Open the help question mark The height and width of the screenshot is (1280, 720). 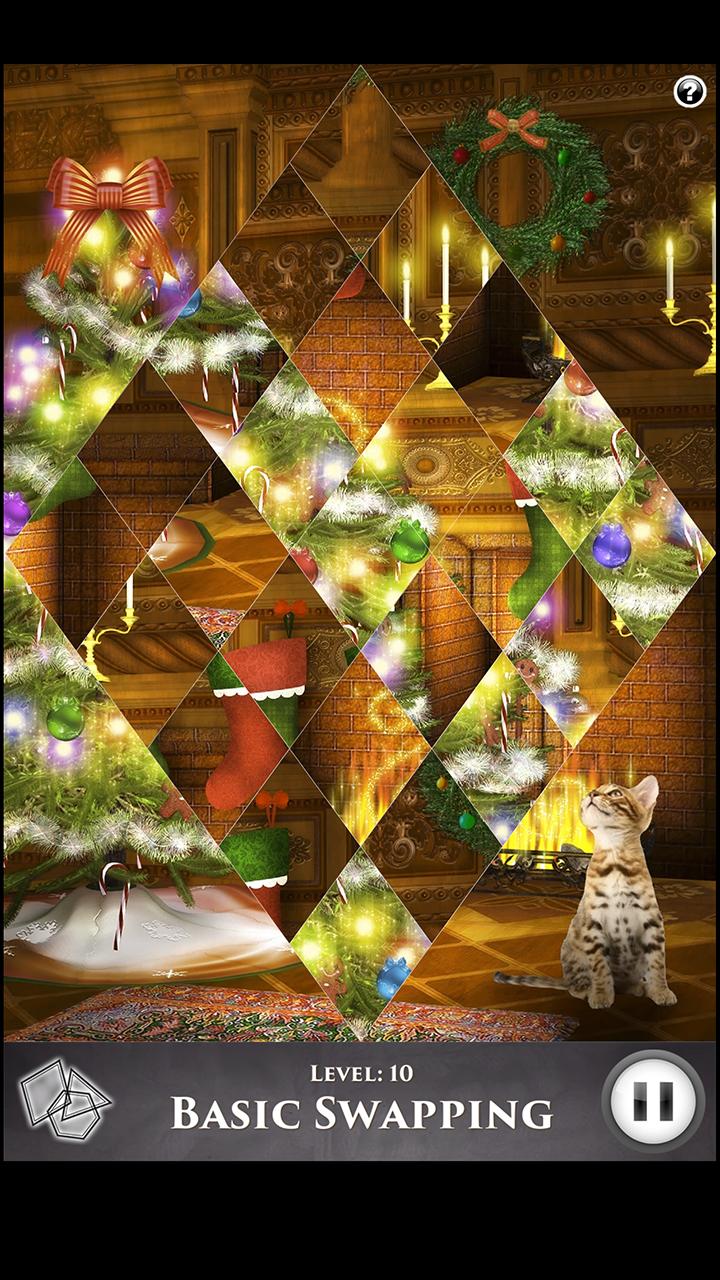point(689,93)
